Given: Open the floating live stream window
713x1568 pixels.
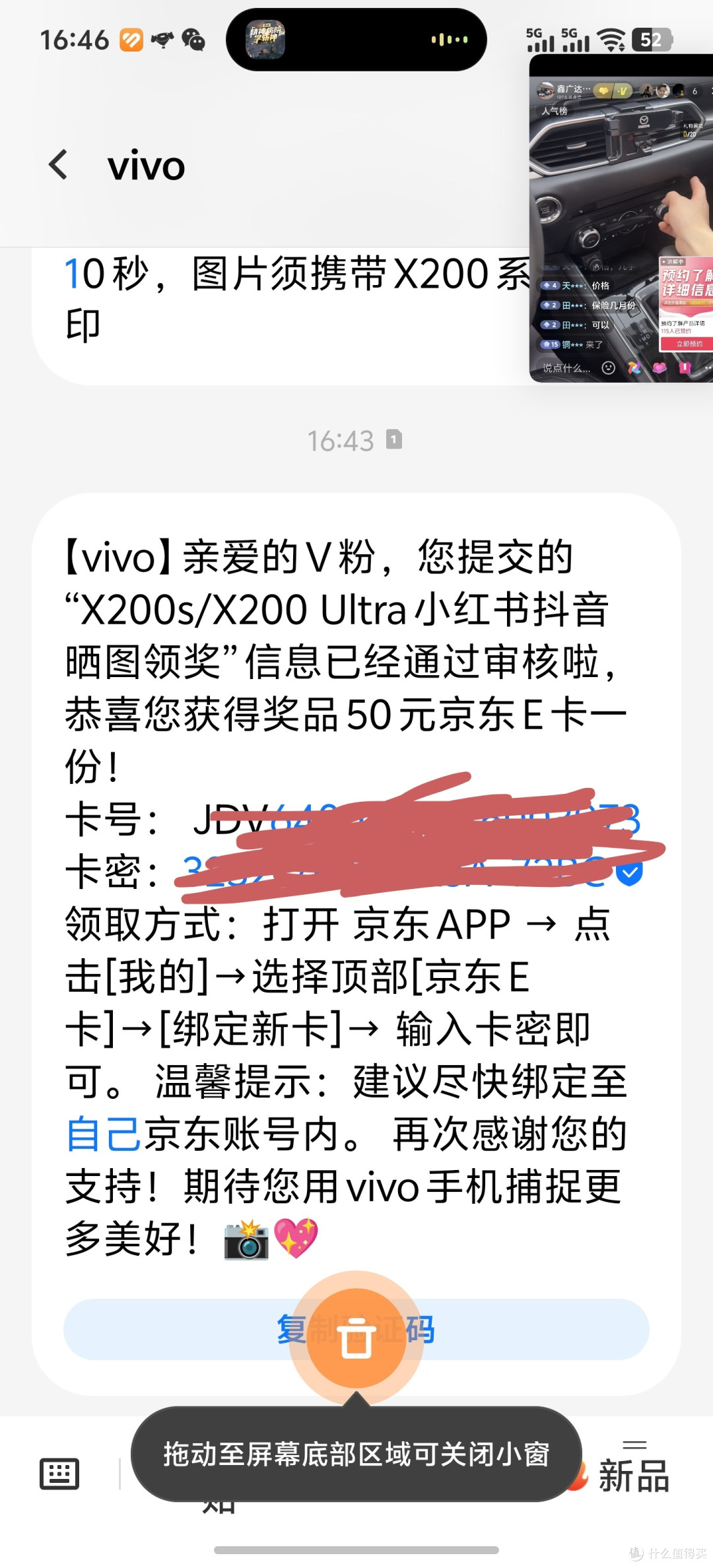Looking at the screenshot, I should tap(621, 218).
